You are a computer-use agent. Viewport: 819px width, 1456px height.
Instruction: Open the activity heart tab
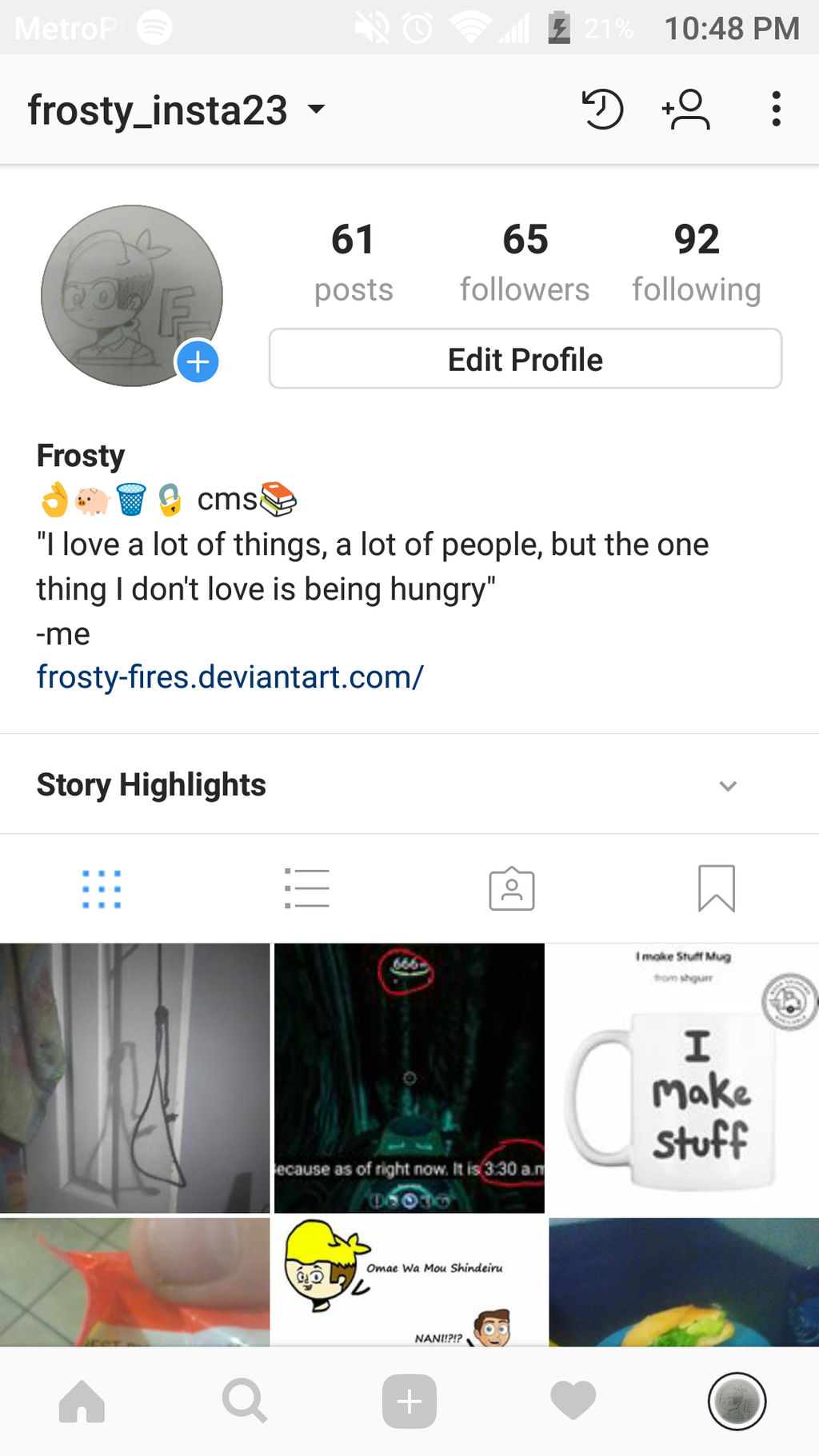click(573, 1401)
